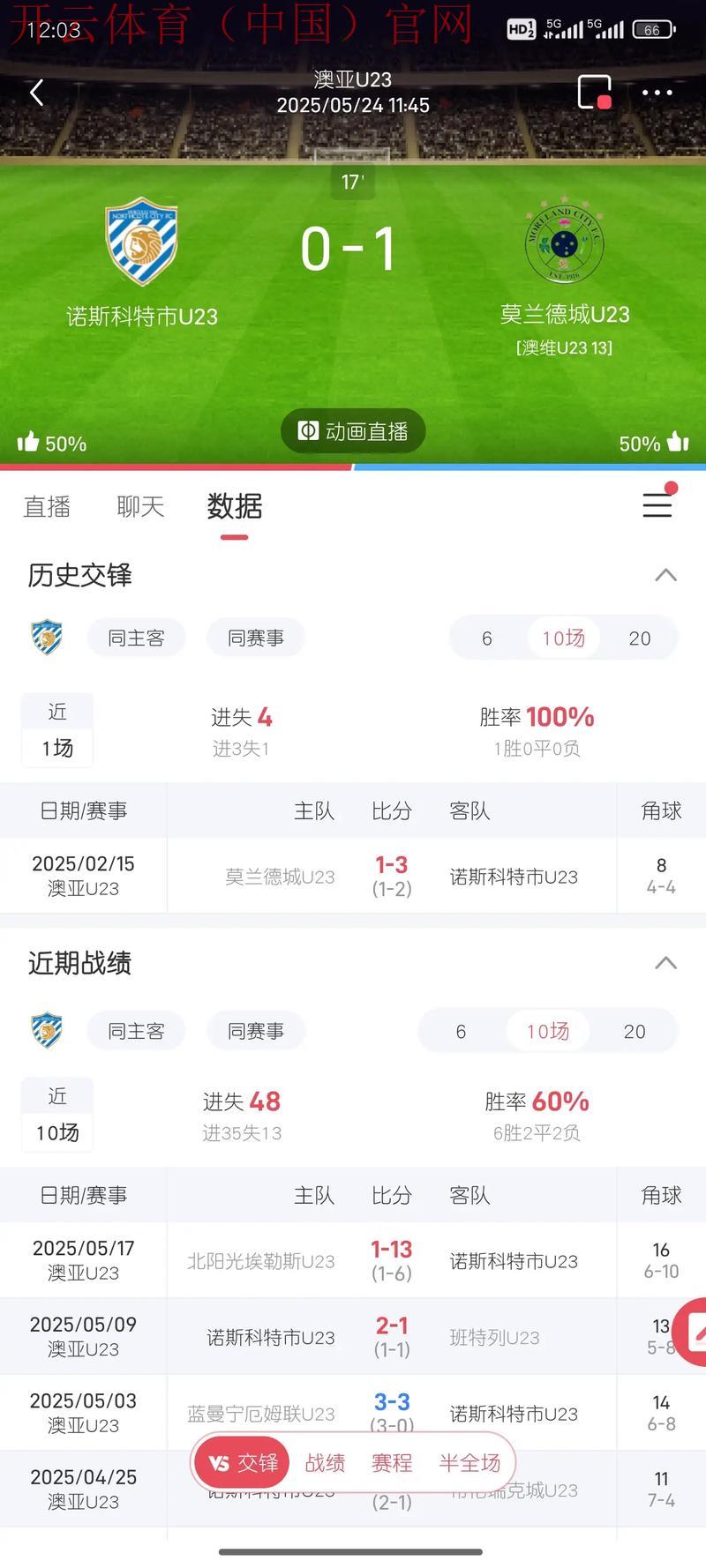Tap the blue-red support percentage bar

(x=353, y=467)
